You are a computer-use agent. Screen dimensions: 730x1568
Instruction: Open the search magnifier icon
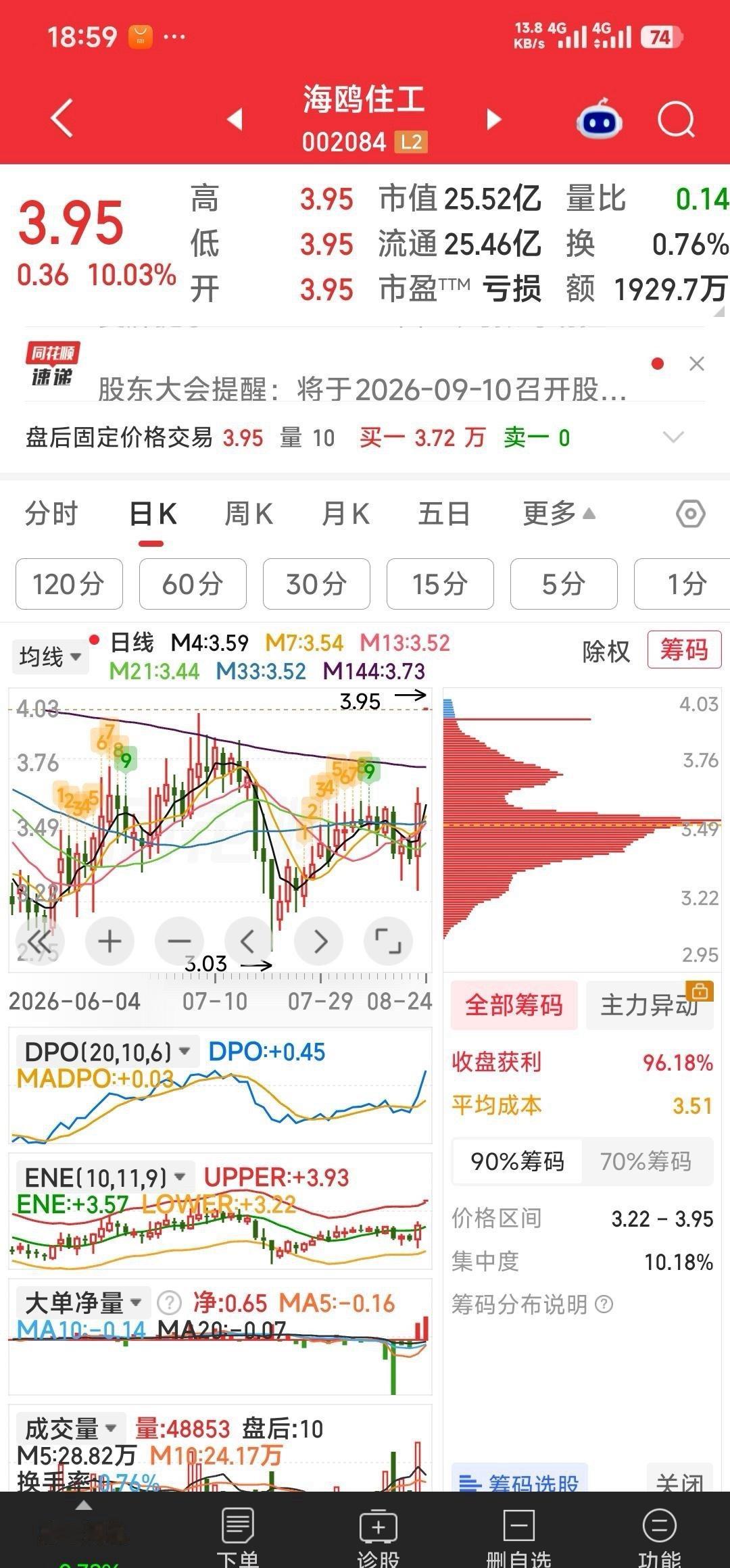pyautogui.click(x=677, y=120)
